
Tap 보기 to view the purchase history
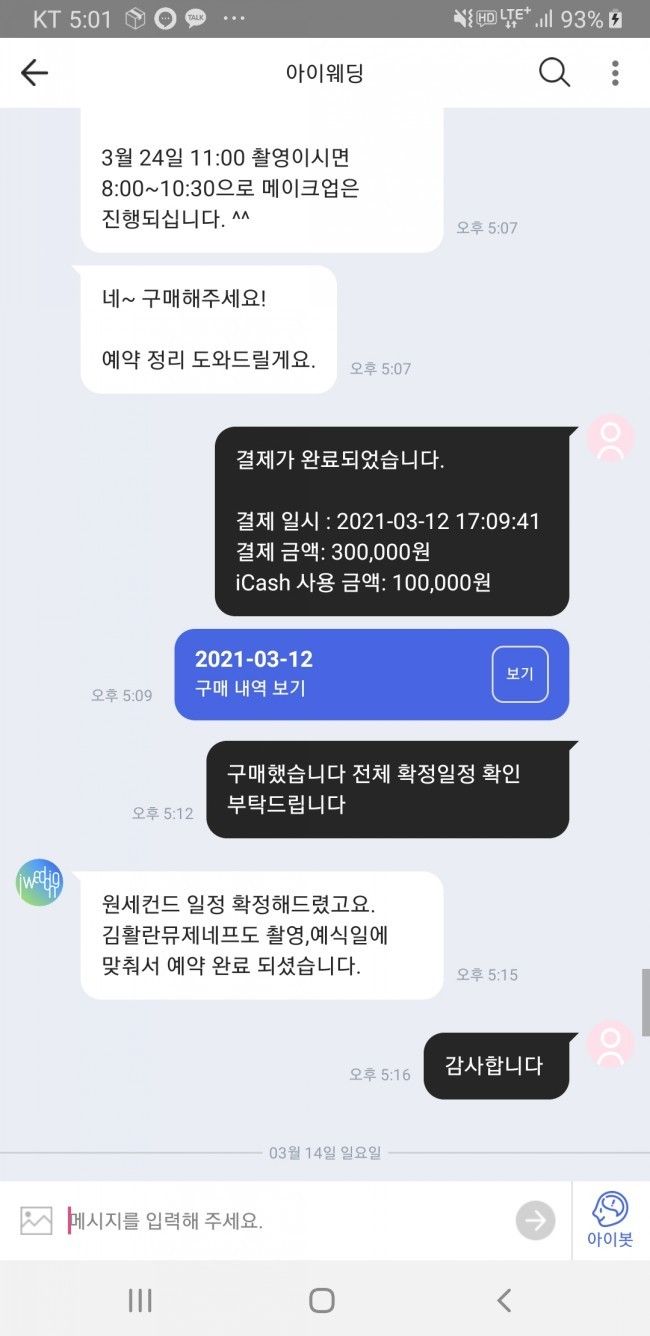point(520,674)
